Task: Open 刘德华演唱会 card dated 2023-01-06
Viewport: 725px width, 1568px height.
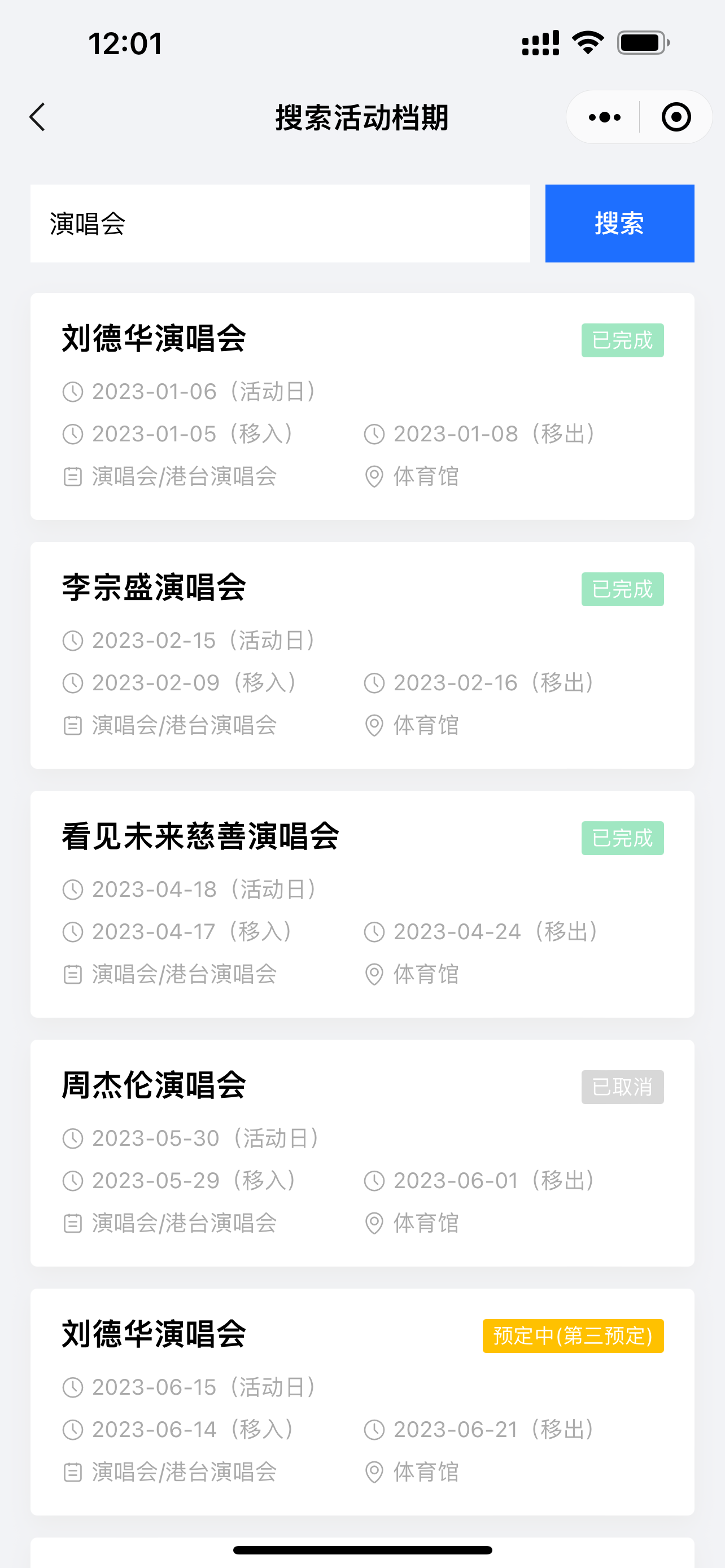Action: pos(362,406)
